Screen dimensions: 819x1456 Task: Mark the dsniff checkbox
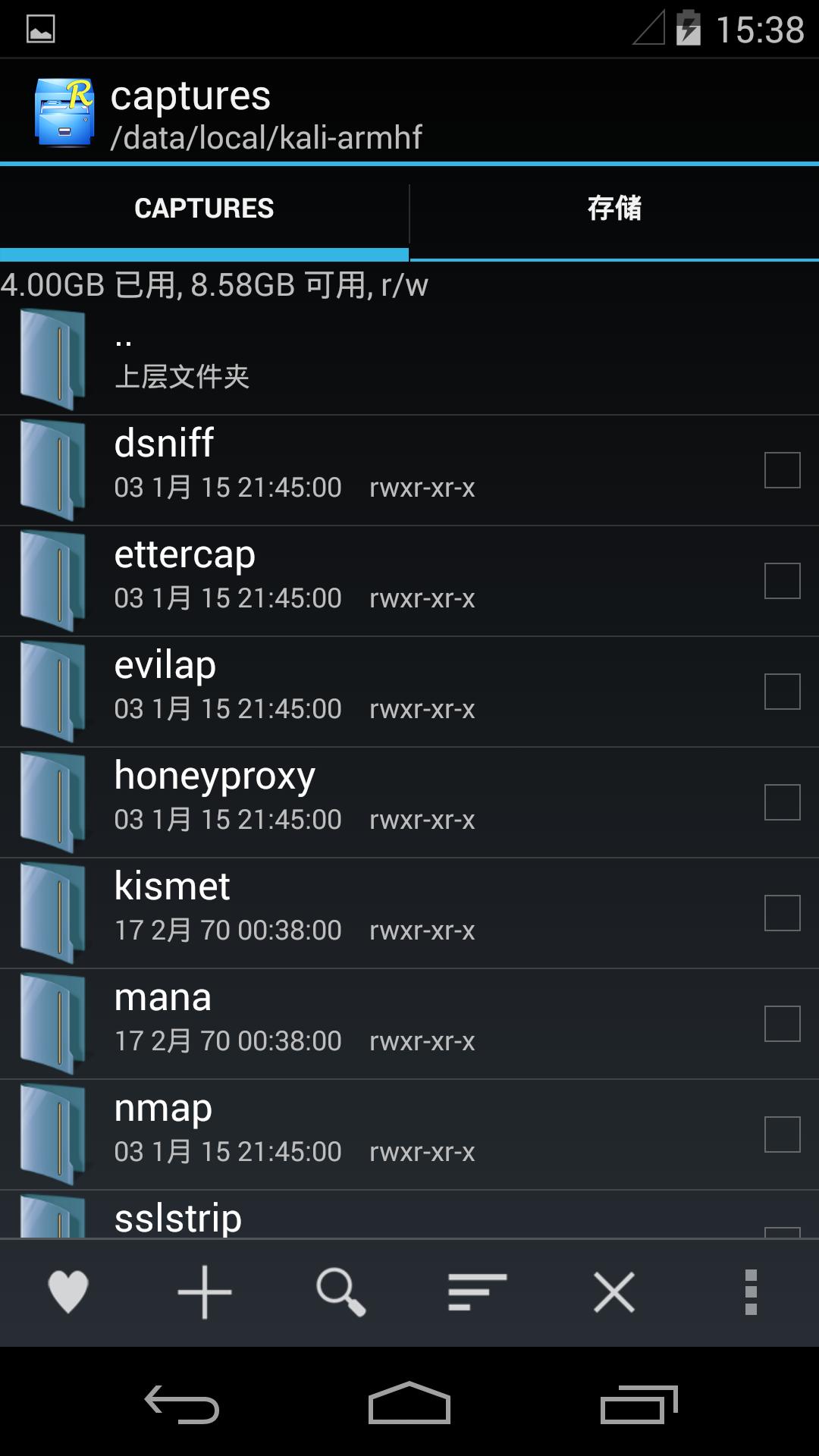pos(782,470)
